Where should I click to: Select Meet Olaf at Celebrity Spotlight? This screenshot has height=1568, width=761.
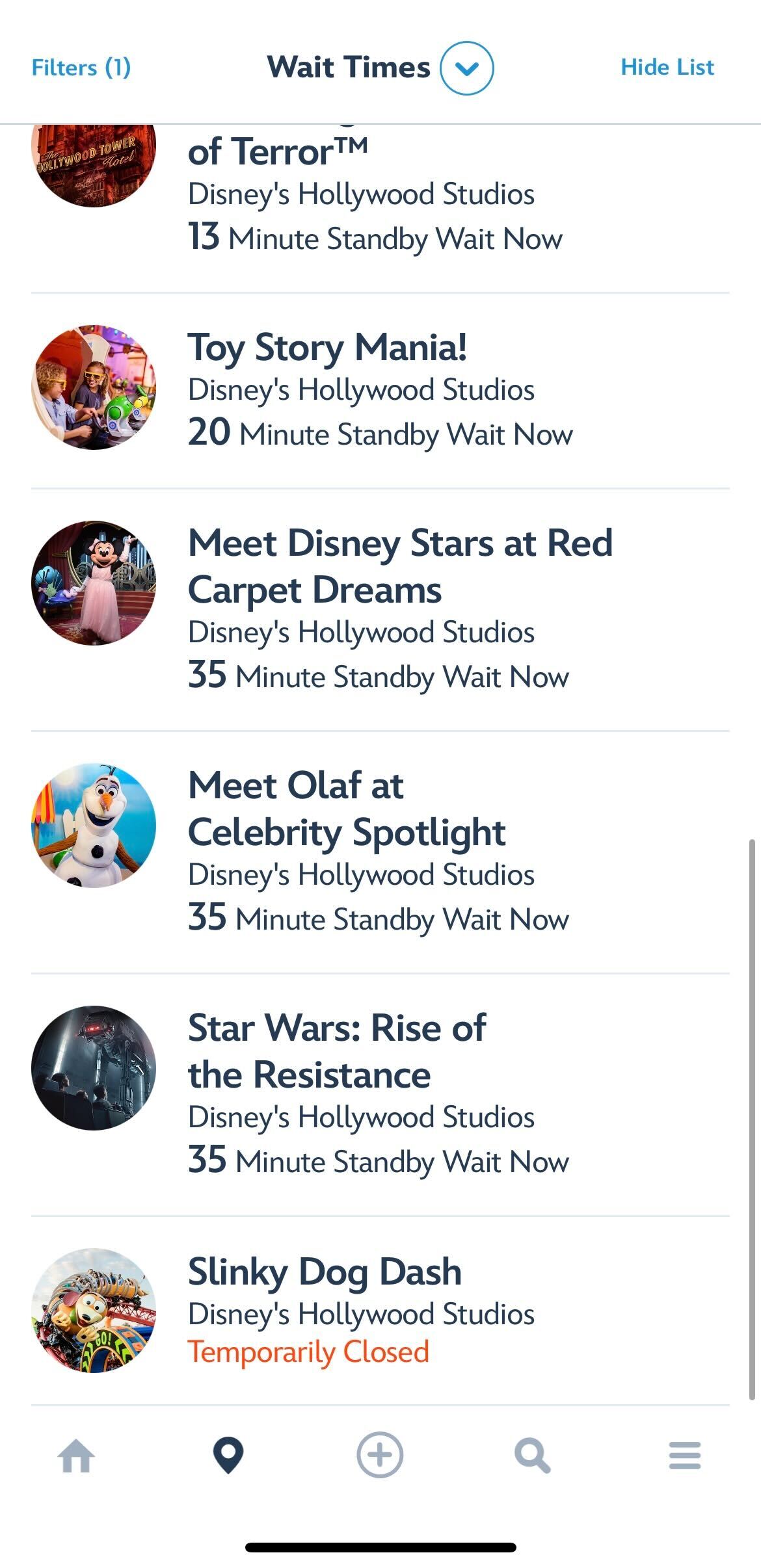pos(380,851)
